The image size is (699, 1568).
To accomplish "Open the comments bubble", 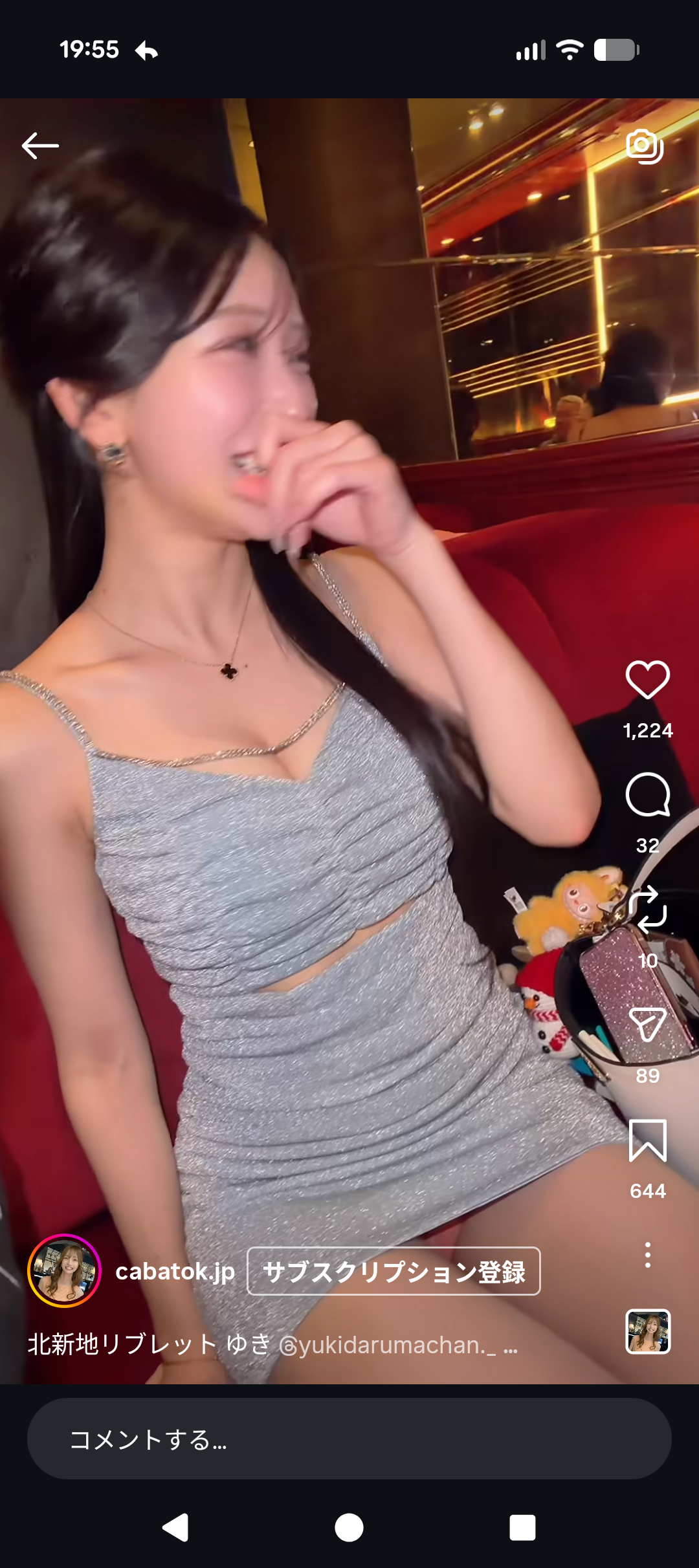I will (647, 795).
